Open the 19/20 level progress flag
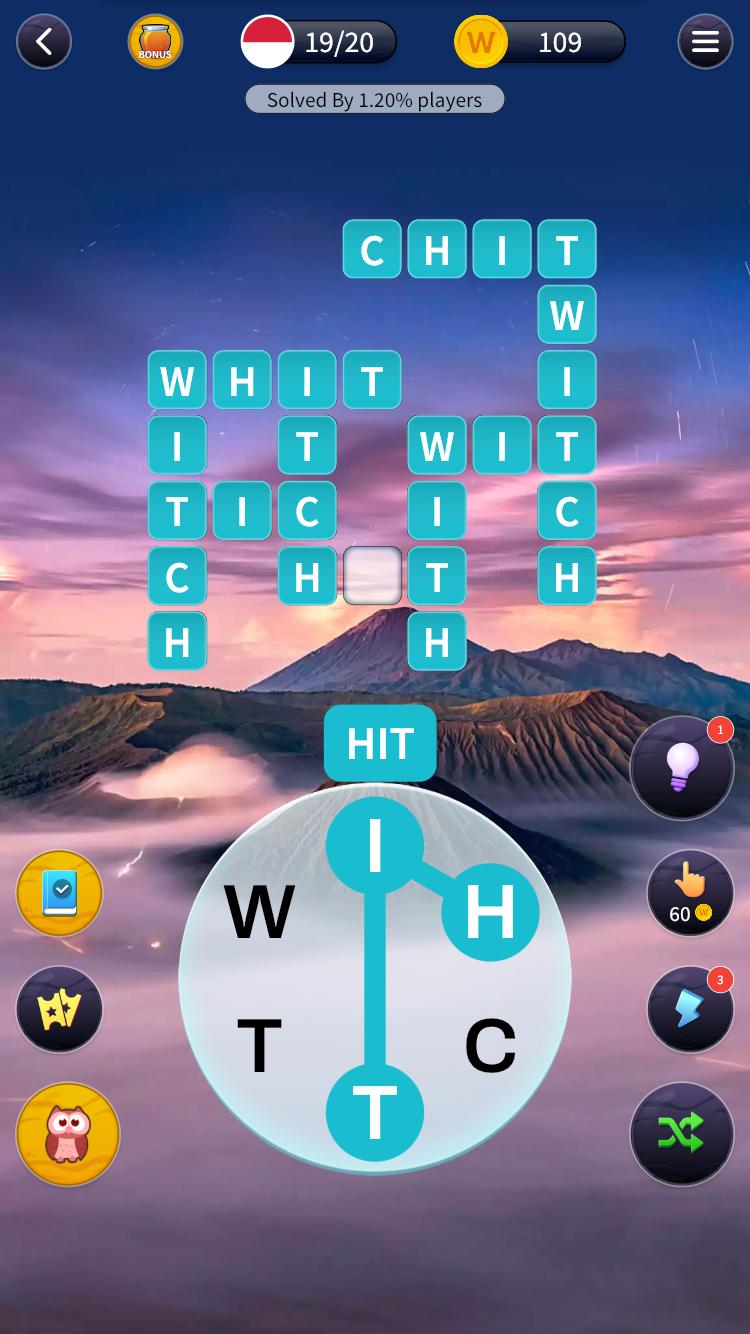The image size is (750, 1334). click(x=318, y=42)
